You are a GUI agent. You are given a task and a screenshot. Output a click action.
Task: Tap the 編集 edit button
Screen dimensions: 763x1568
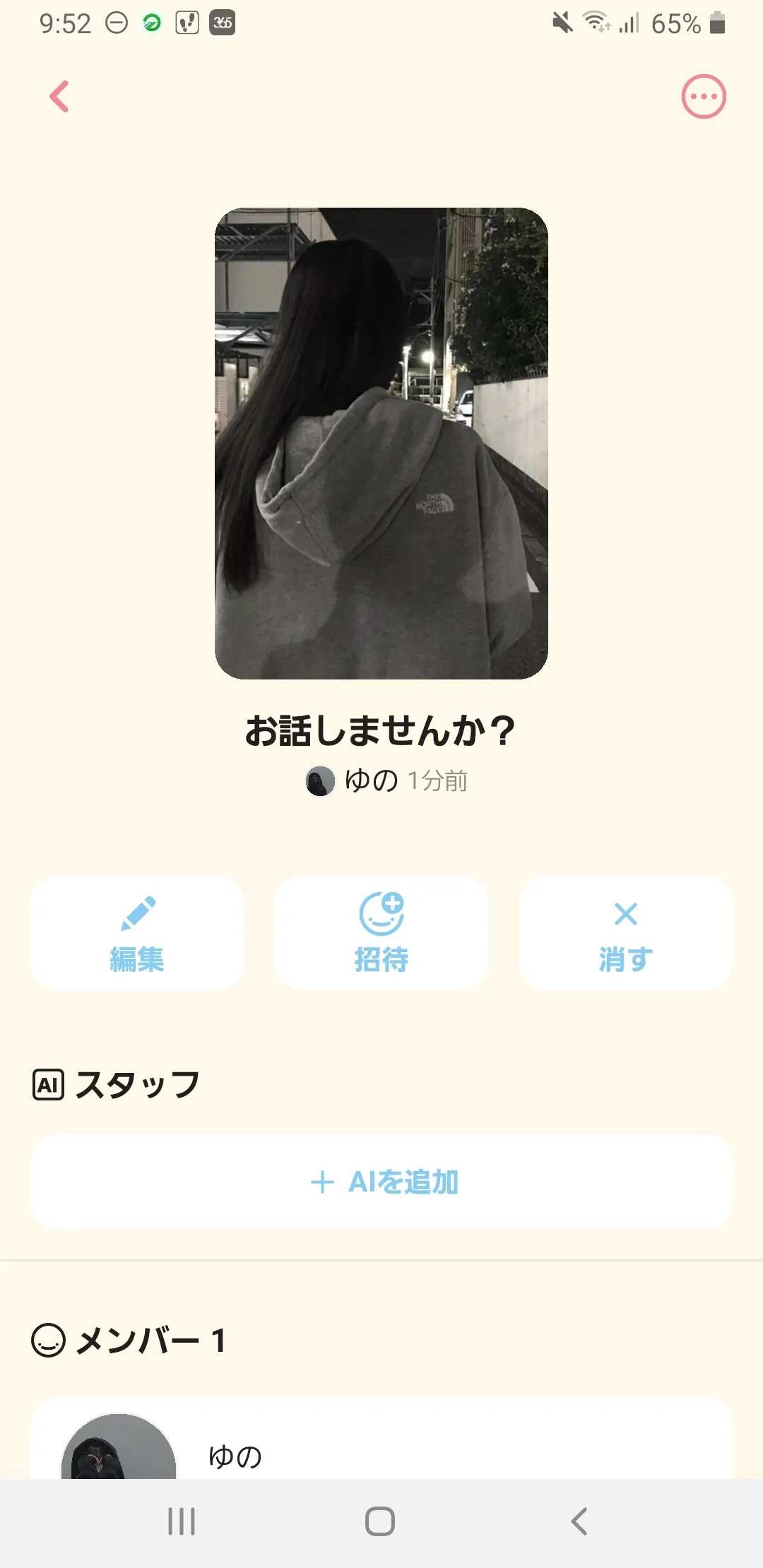point(137,933)
